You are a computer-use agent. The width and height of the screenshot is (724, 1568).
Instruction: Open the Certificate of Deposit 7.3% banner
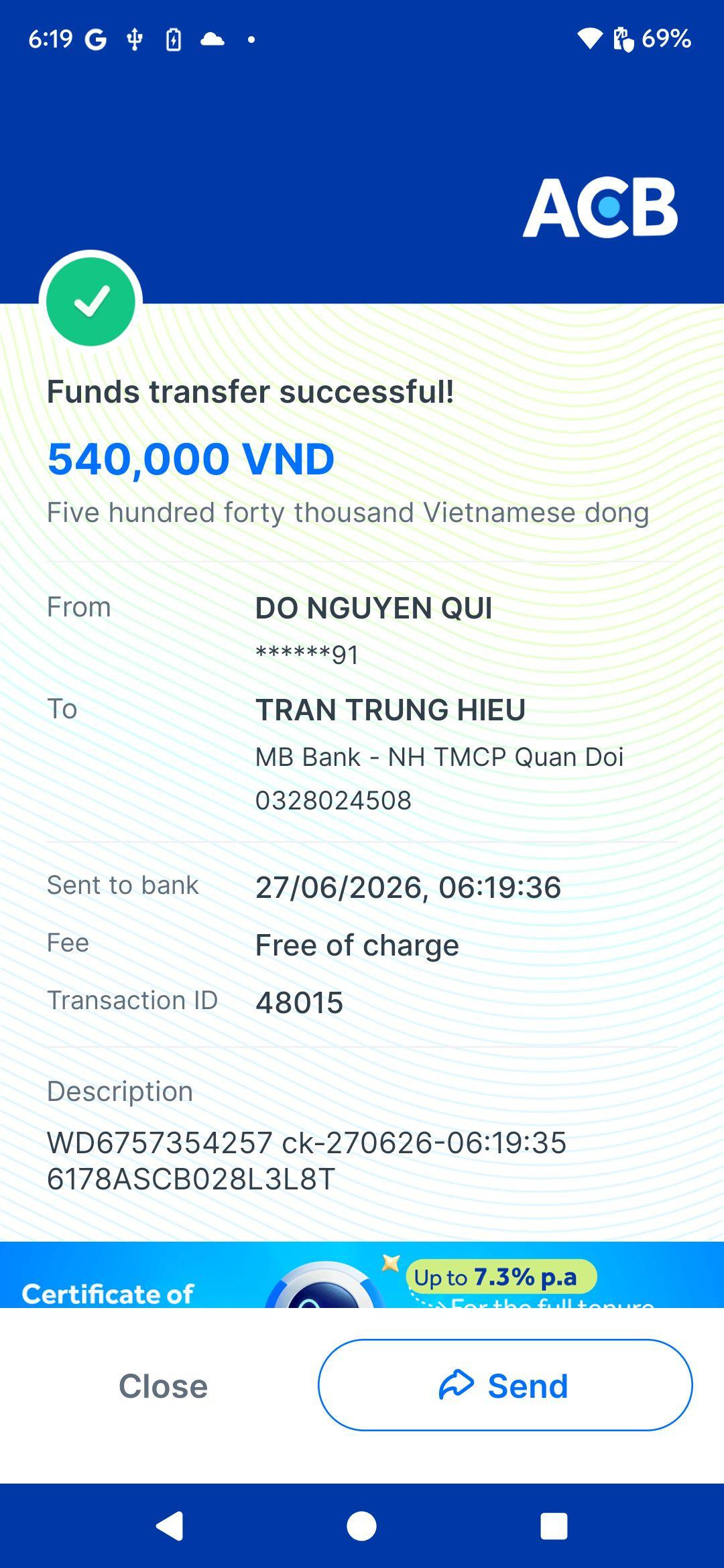(362, 1275)
